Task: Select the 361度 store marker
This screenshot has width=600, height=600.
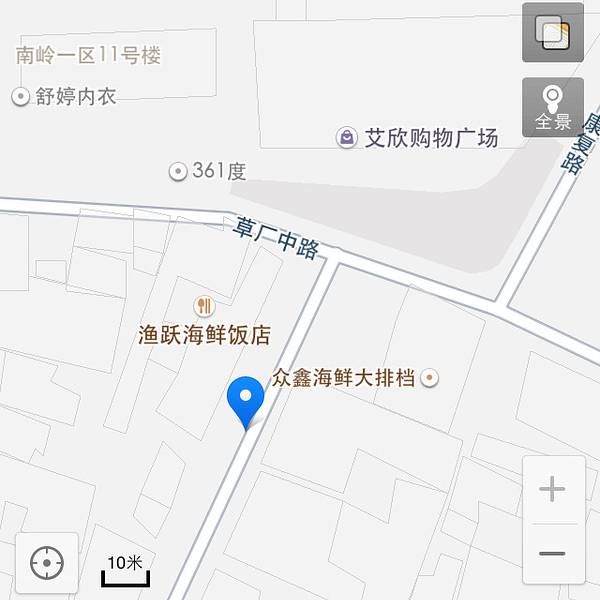Action: pos(179,172)
